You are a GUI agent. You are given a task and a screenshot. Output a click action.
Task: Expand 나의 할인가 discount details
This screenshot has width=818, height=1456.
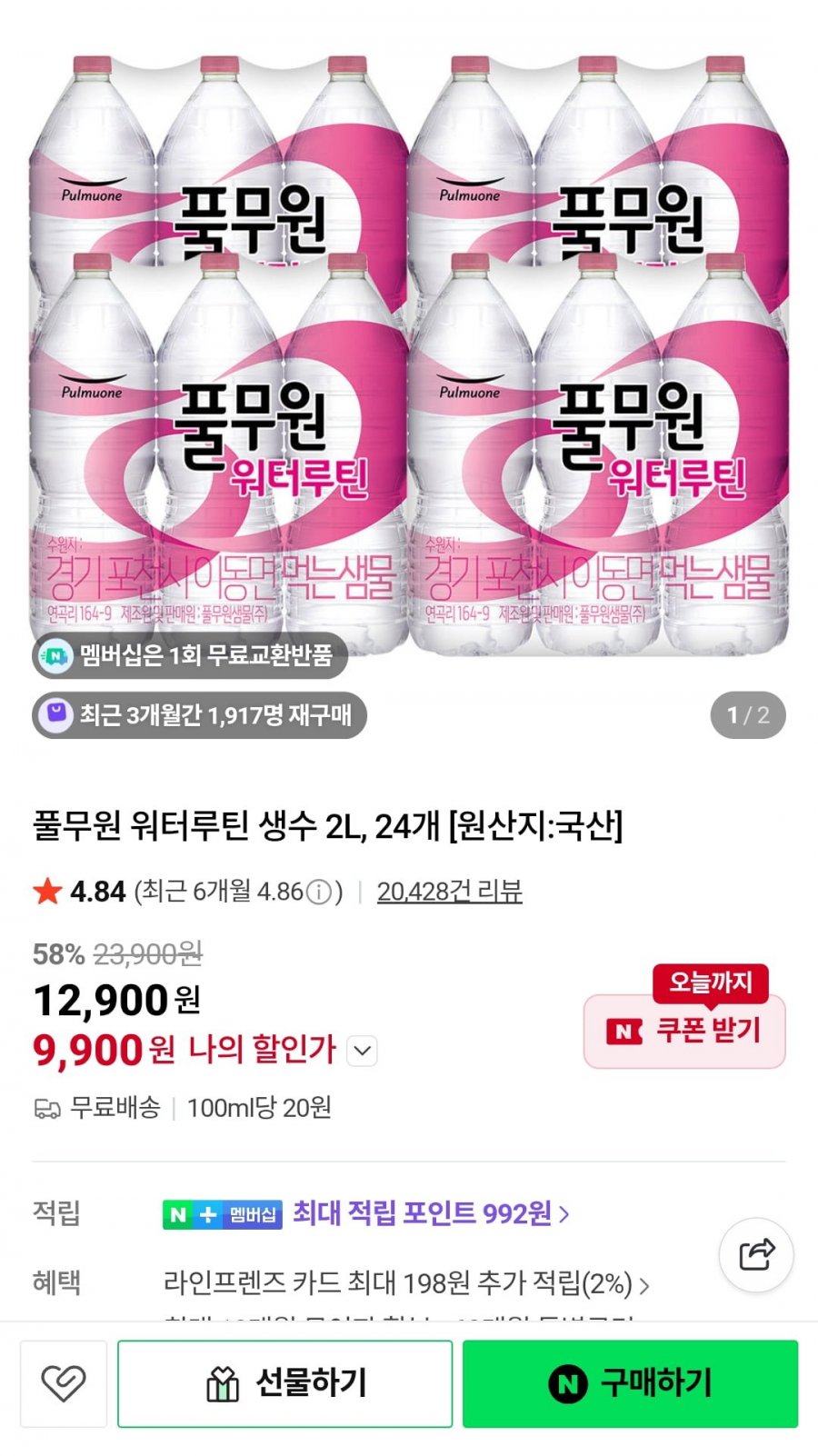pos(363,1052)
